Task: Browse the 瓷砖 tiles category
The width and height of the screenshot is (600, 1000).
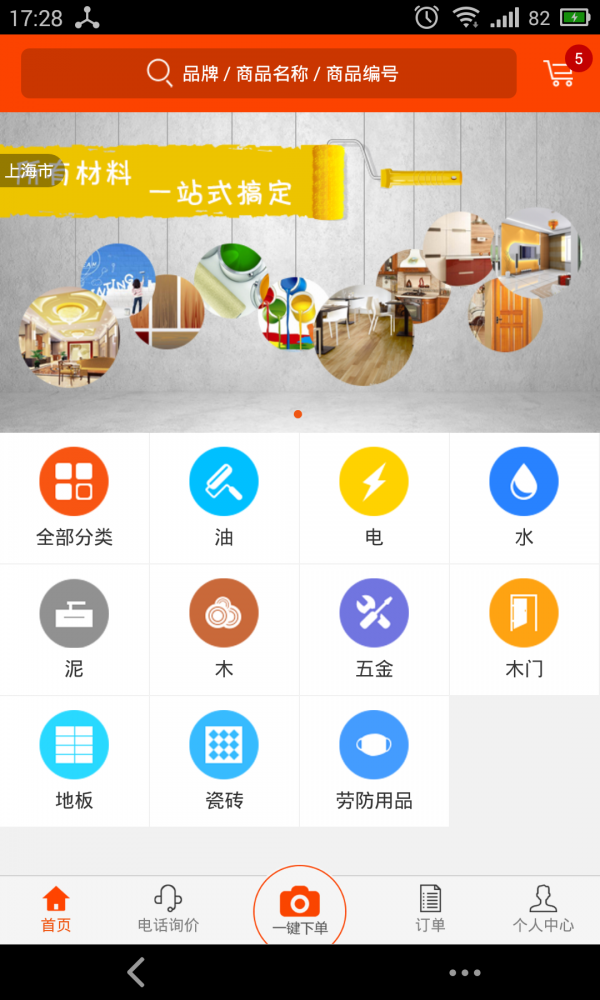Action: click(x=224, y=762)
